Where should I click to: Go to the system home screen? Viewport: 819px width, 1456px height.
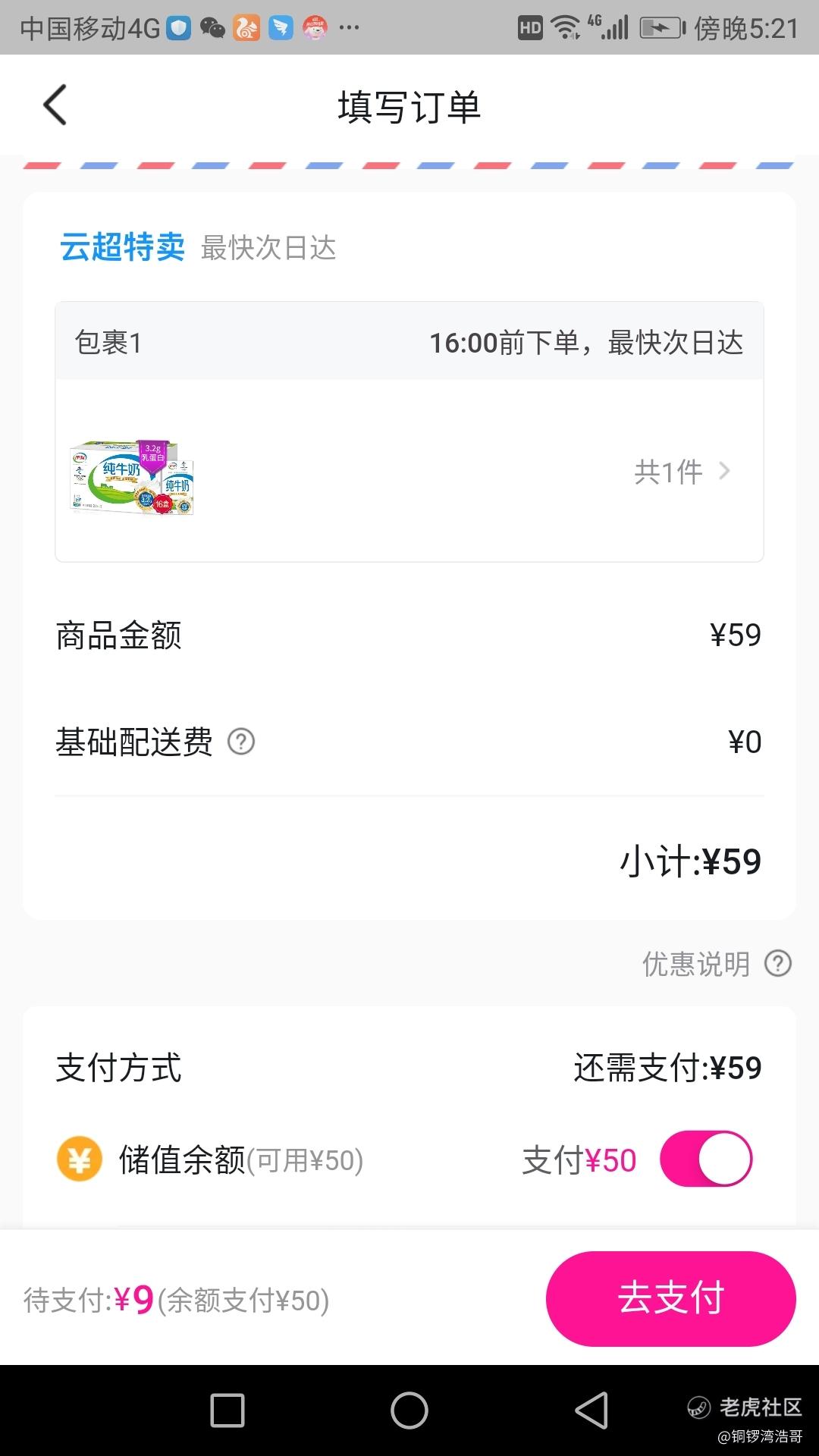tap(409, 1410)
